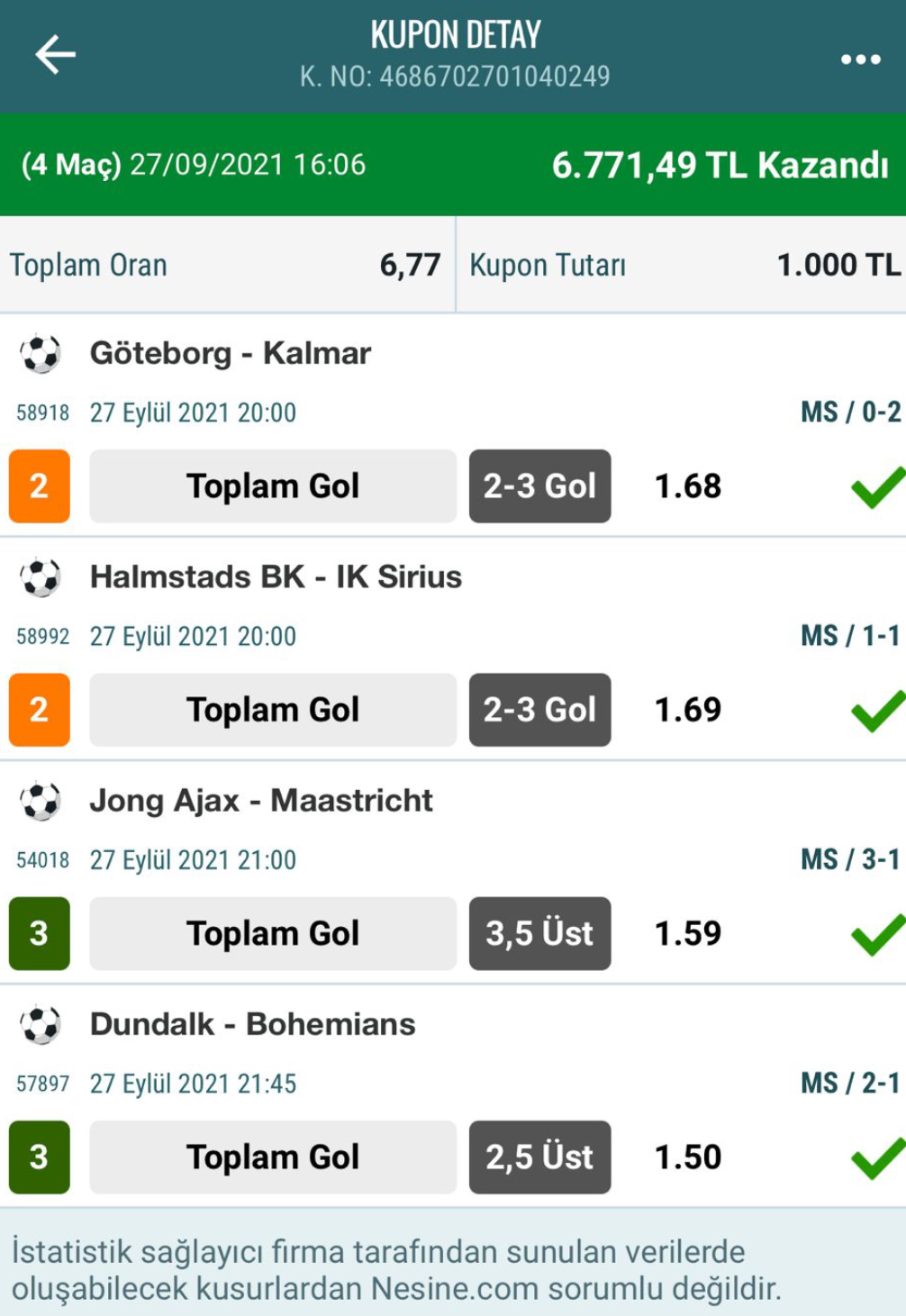View the Jong Ajax - Maastricht match
906x1316 pixels.
coord(261,800)
